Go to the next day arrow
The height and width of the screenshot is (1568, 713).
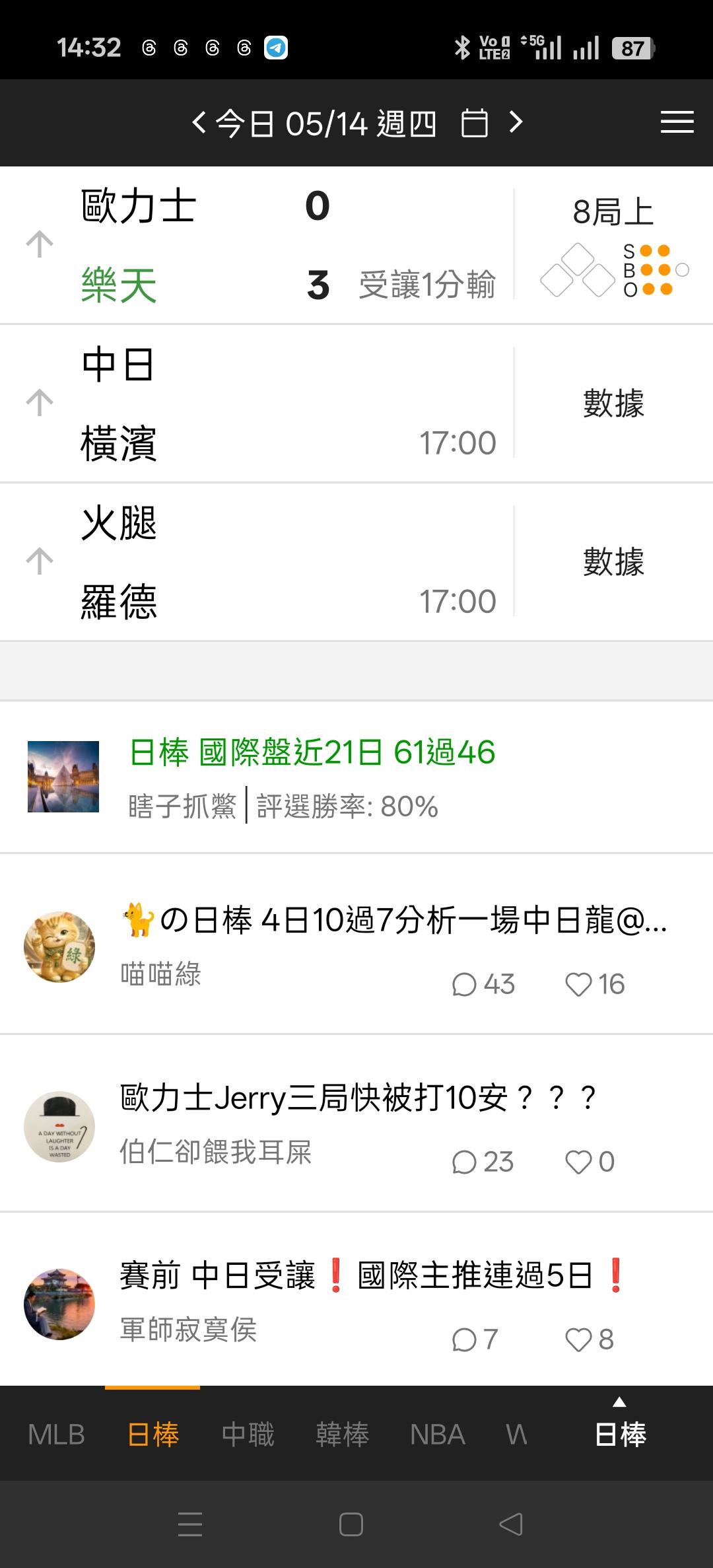point(516,122)
